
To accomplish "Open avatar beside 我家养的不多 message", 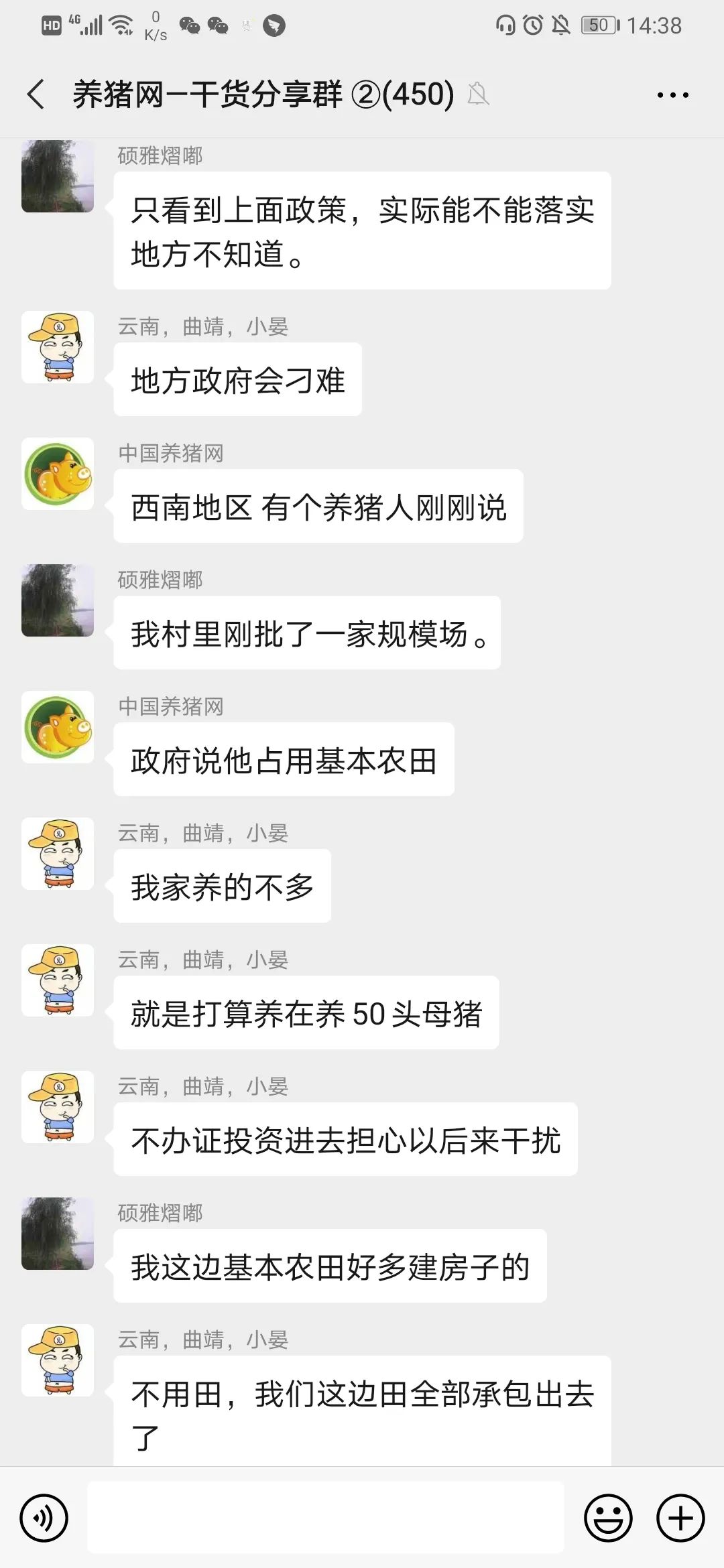I will point(58,854).
